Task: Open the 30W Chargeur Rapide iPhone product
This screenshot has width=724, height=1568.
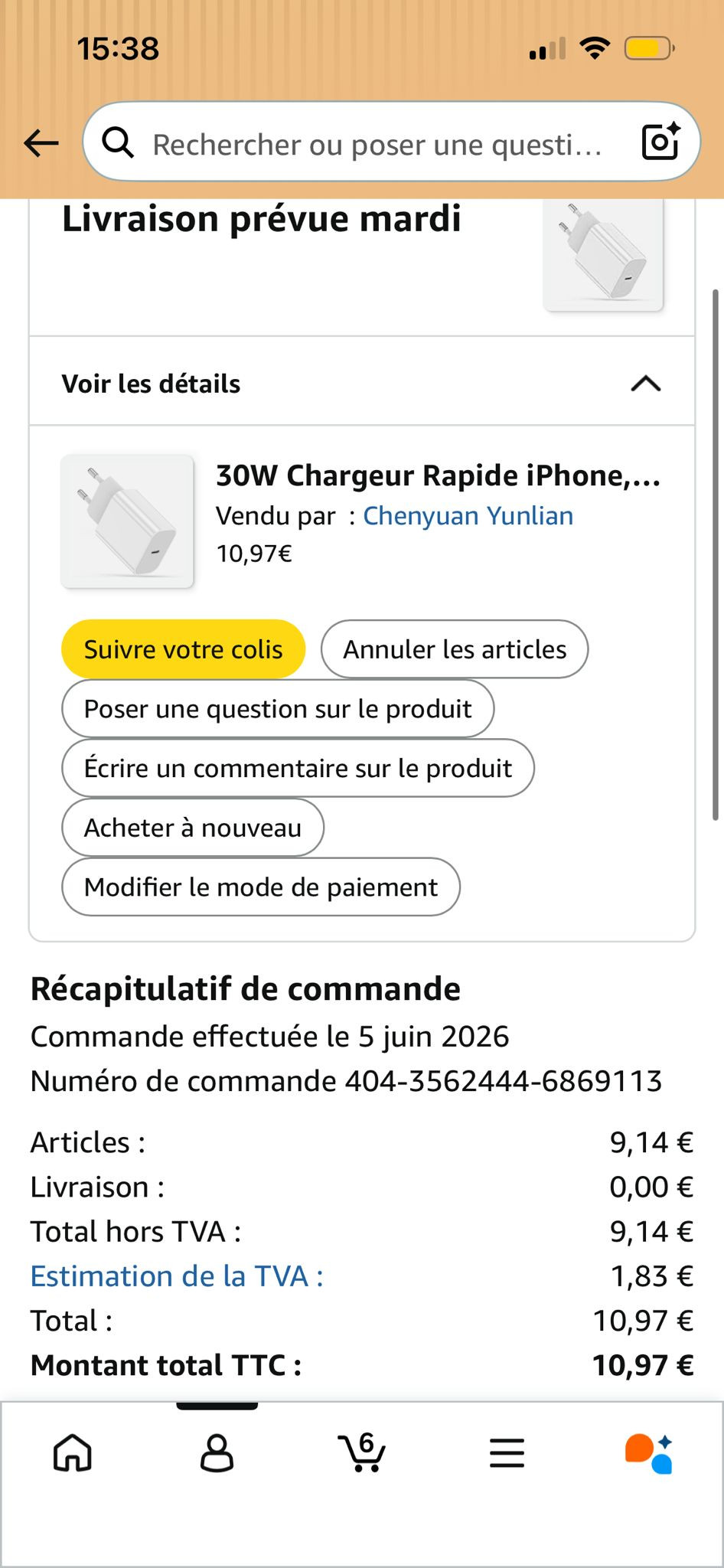Action: pyautogui.click(x=438, y=476)
